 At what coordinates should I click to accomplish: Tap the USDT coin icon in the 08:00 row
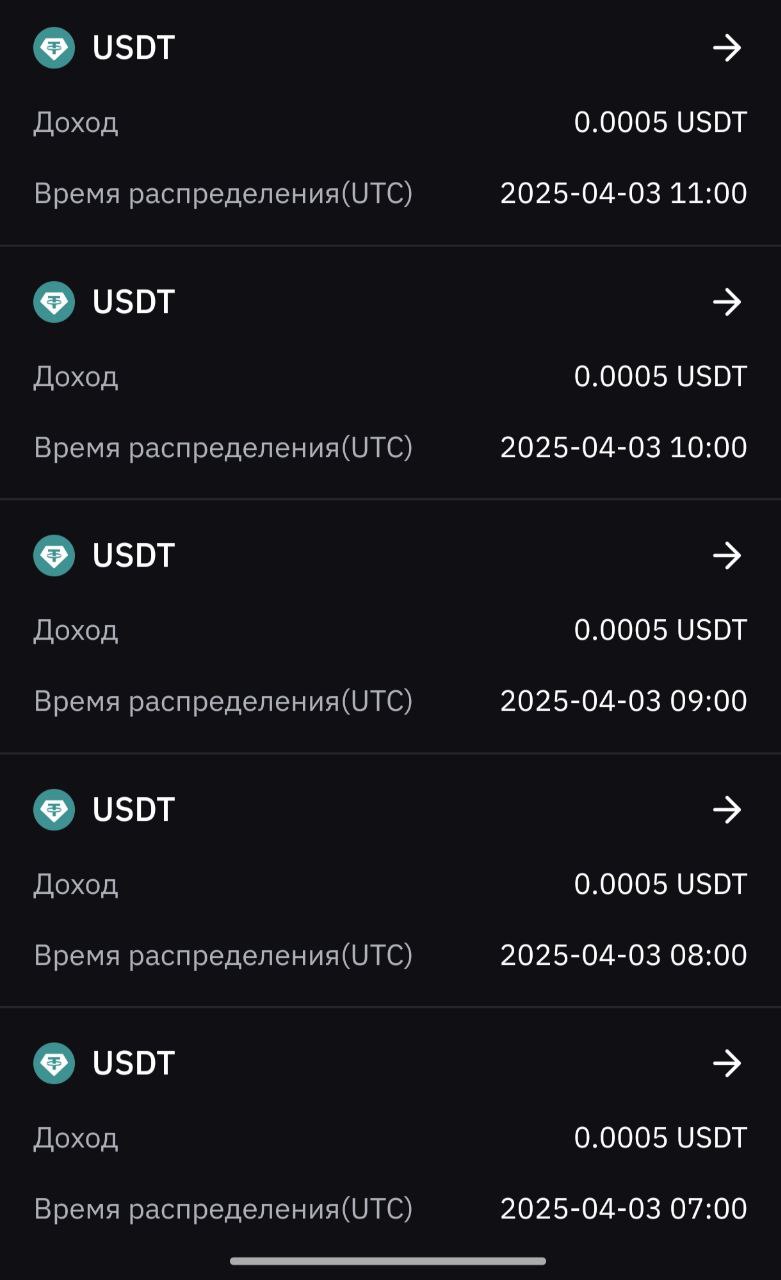tap(53, 809)
